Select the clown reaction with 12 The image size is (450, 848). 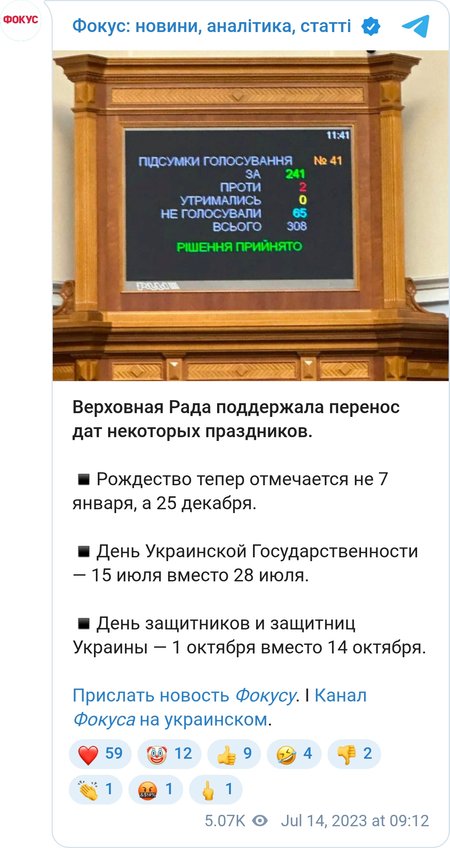point(169,754)
